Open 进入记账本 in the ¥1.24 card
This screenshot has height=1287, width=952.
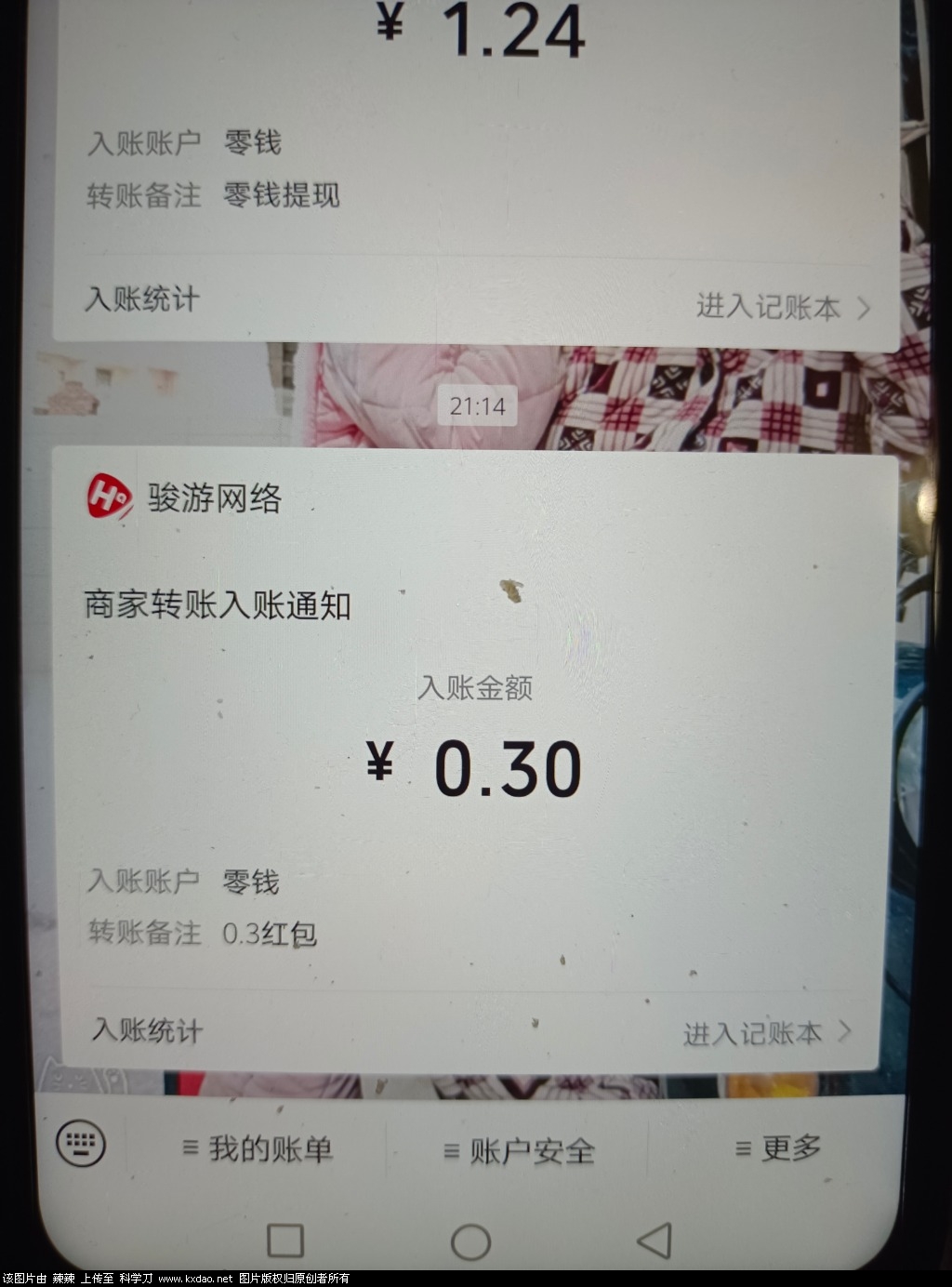783,307
